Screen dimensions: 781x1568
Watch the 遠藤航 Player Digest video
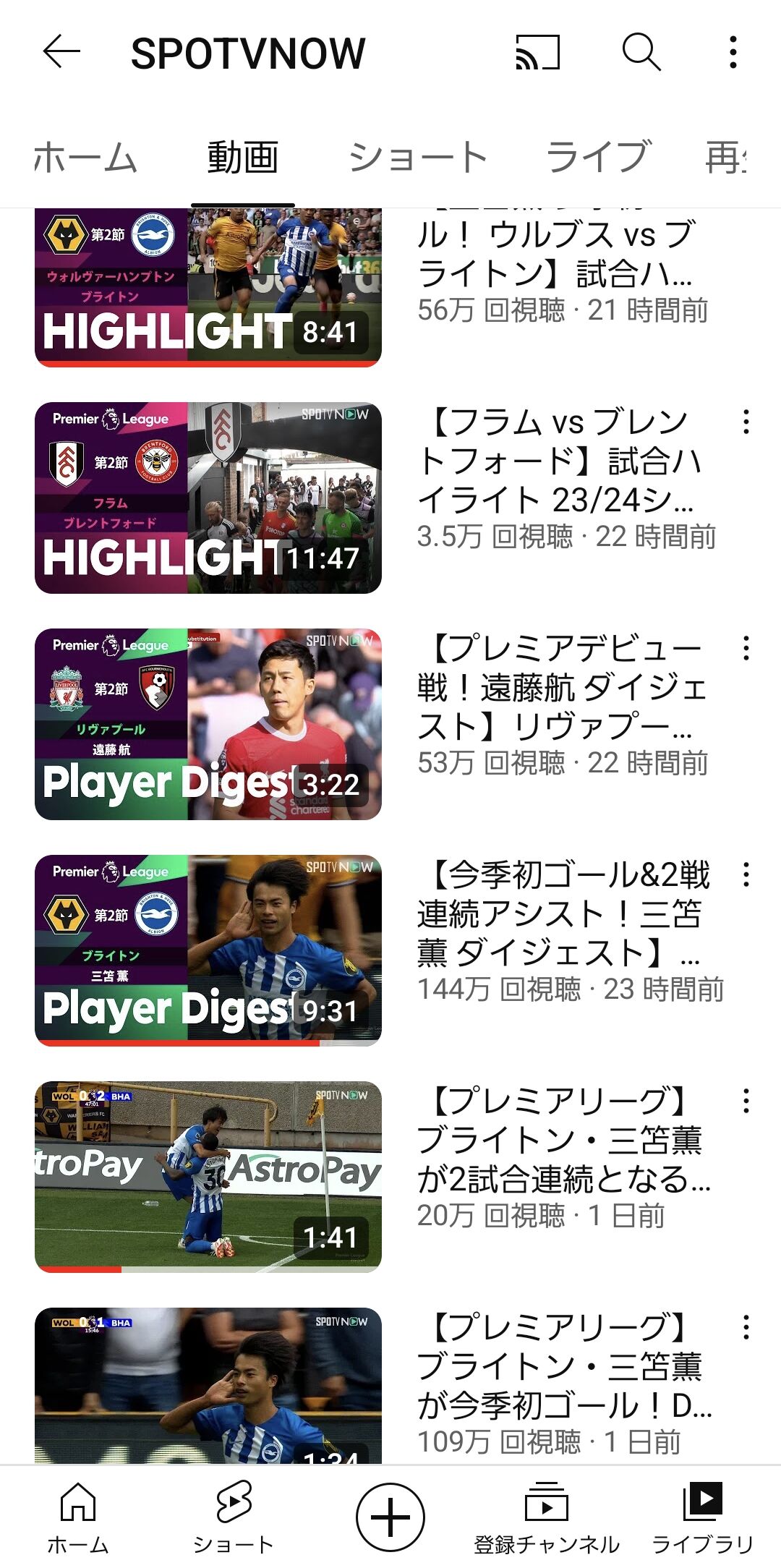click(x=208, y=725)
